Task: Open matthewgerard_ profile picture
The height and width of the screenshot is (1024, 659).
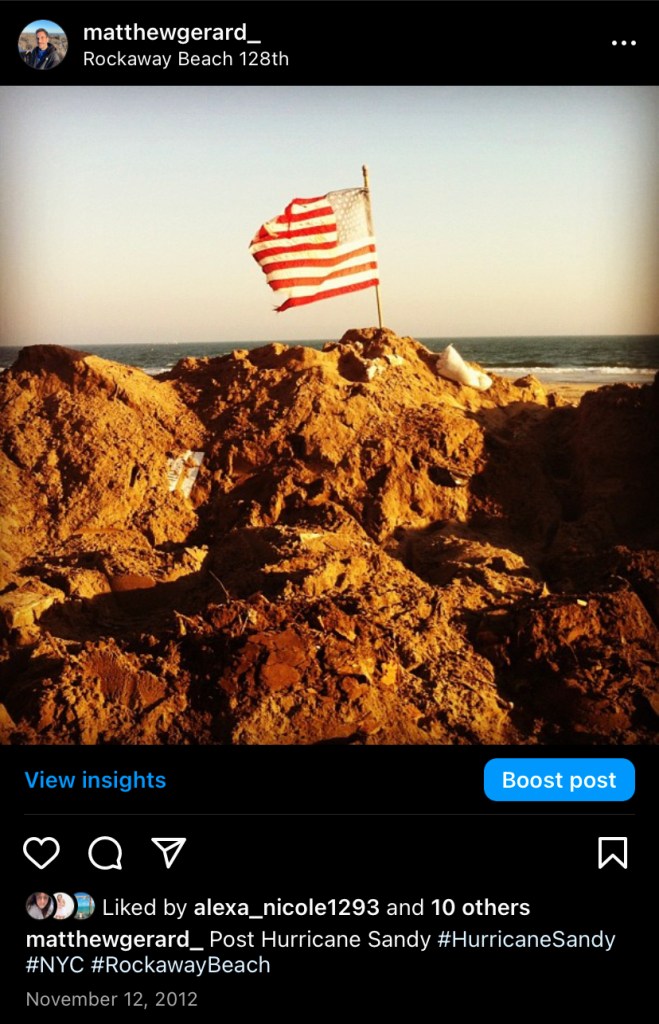Action: [43, 45]
